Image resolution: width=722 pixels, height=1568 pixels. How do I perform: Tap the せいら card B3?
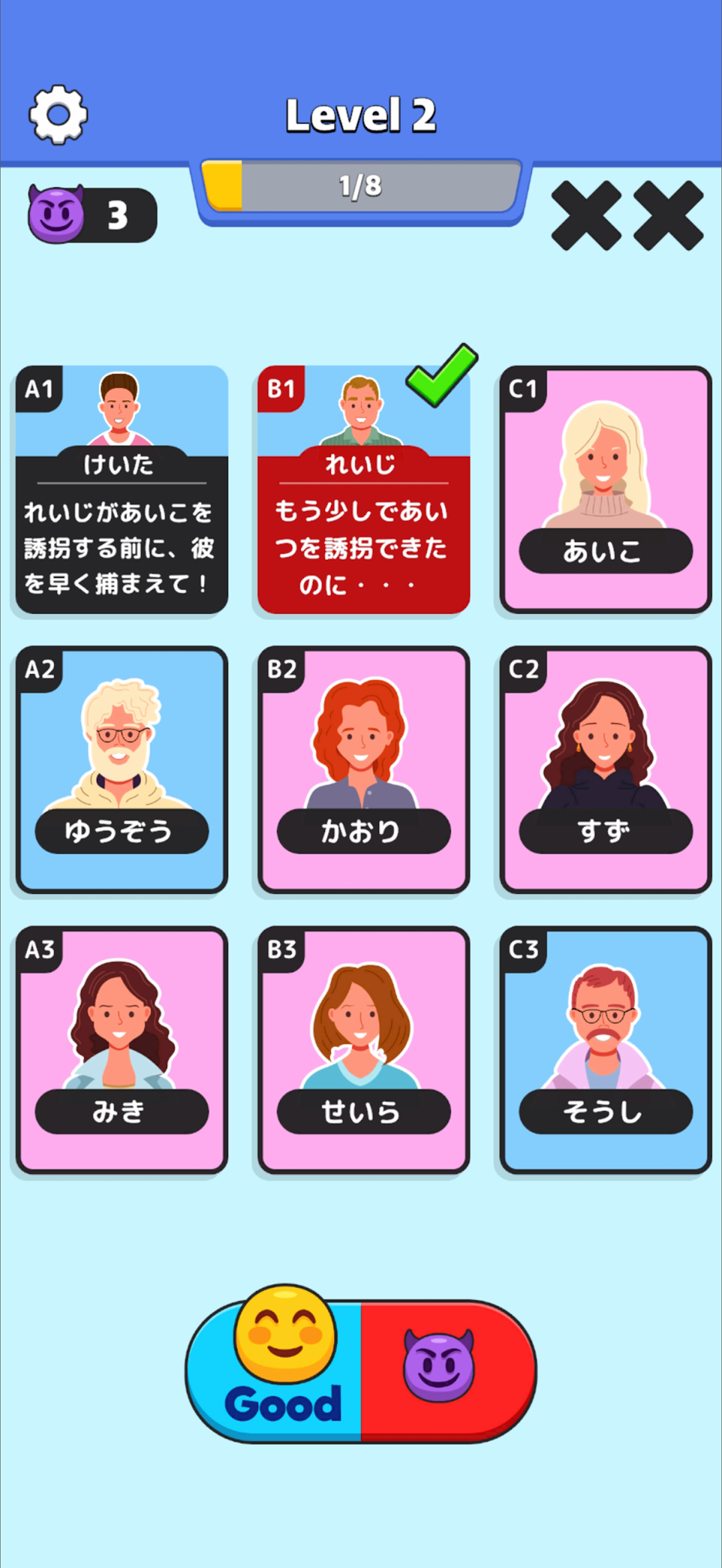click(364, 1050)
